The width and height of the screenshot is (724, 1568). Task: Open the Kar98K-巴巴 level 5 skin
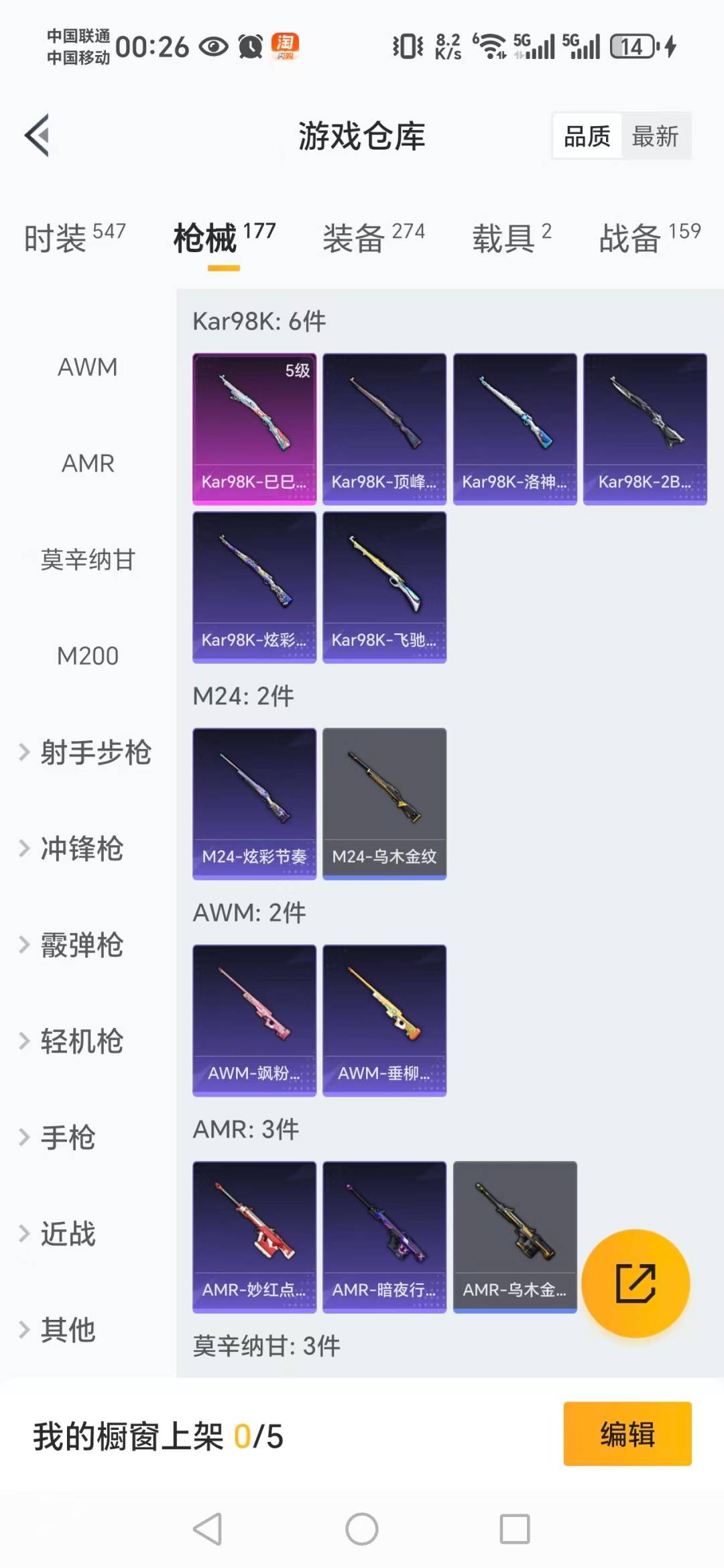tap(255, 427)
